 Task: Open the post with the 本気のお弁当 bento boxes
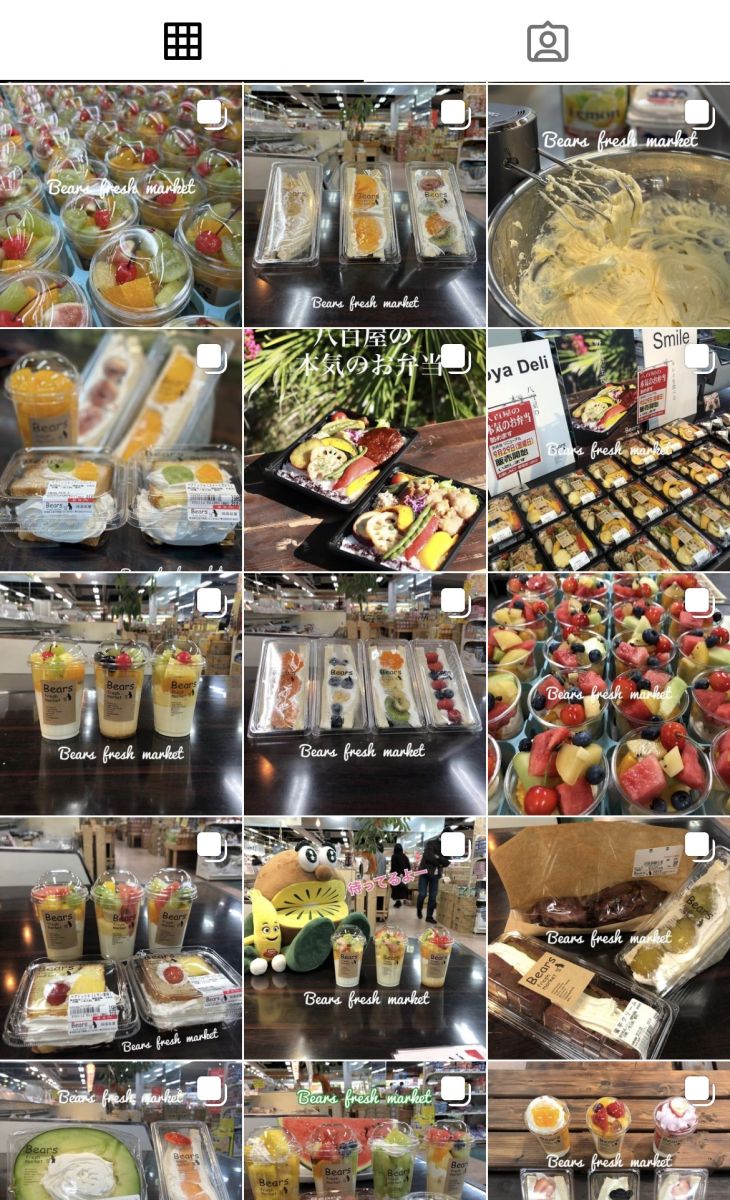[365, 449]
